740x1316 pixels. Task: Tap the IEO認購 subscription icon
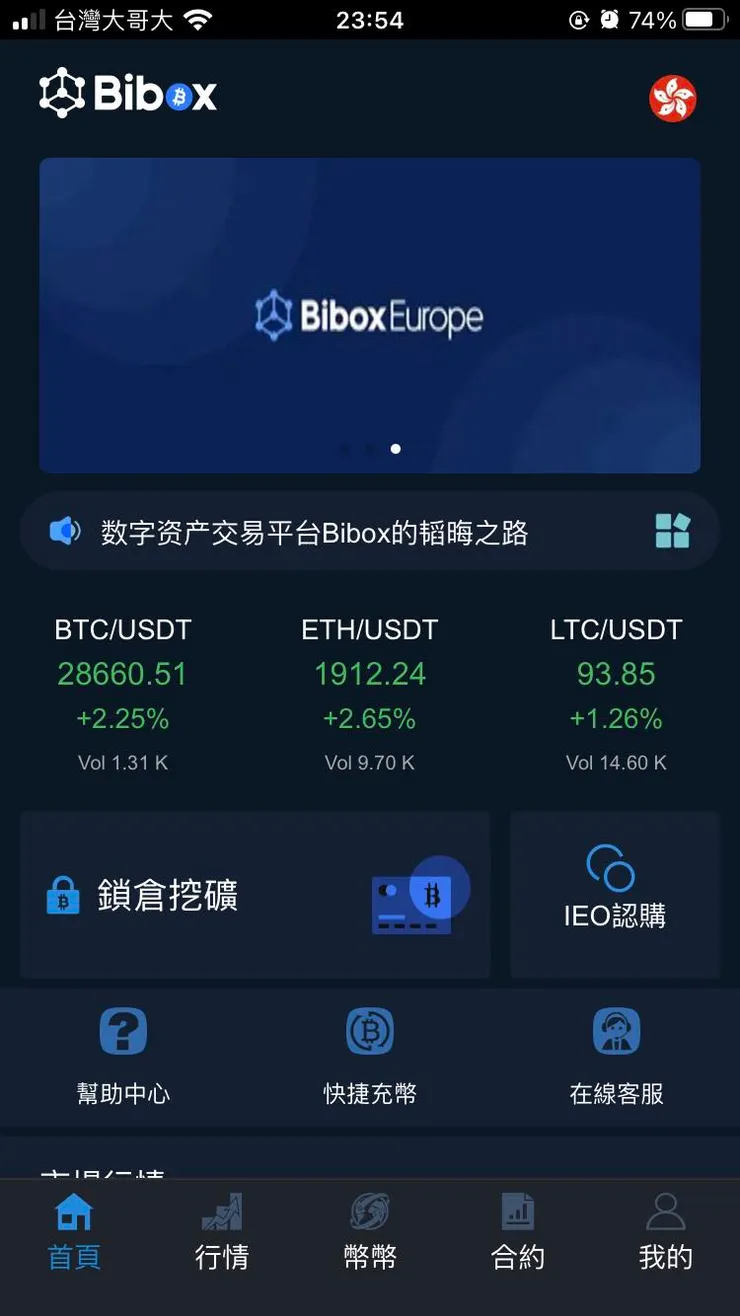pyautogui.click(x=614, y=893)
